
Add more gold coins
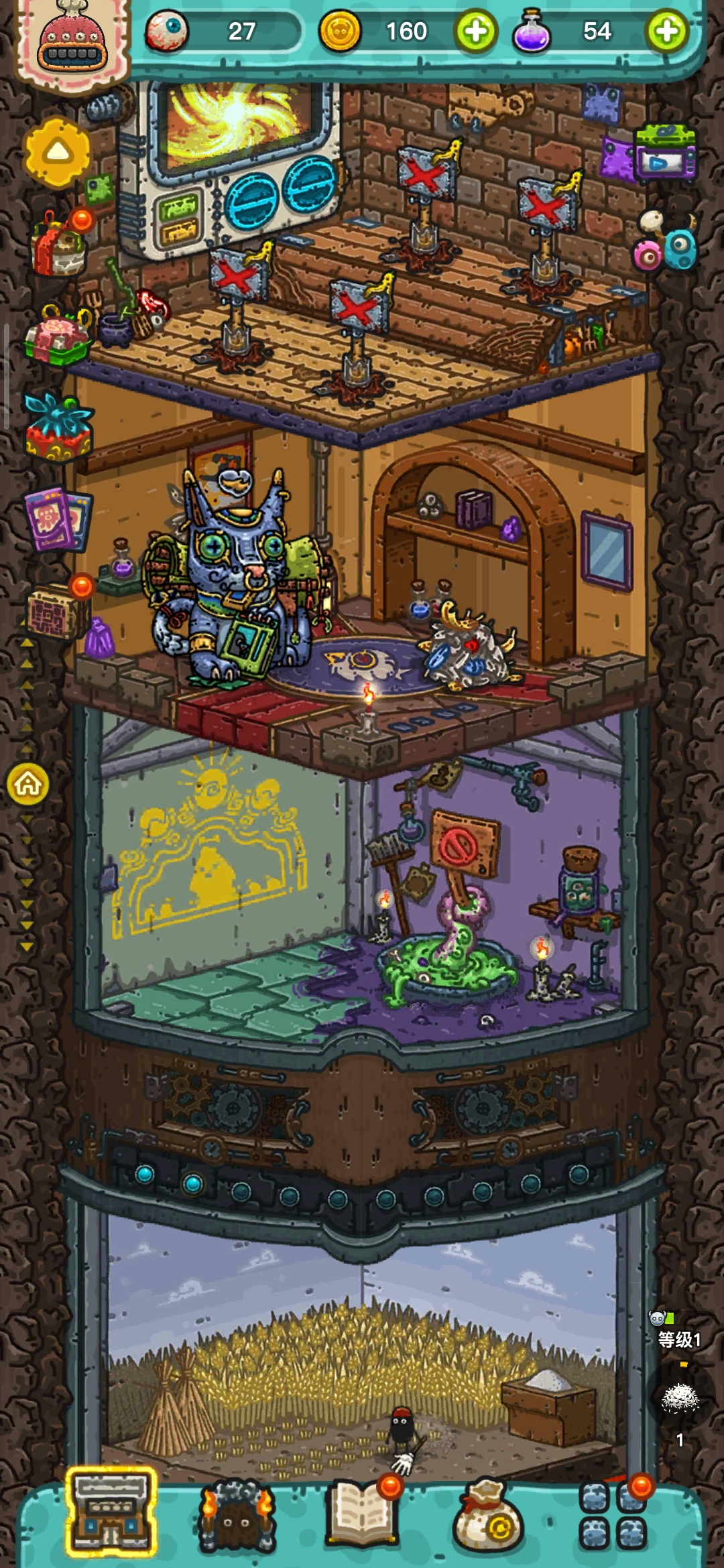tap(475, 31)
